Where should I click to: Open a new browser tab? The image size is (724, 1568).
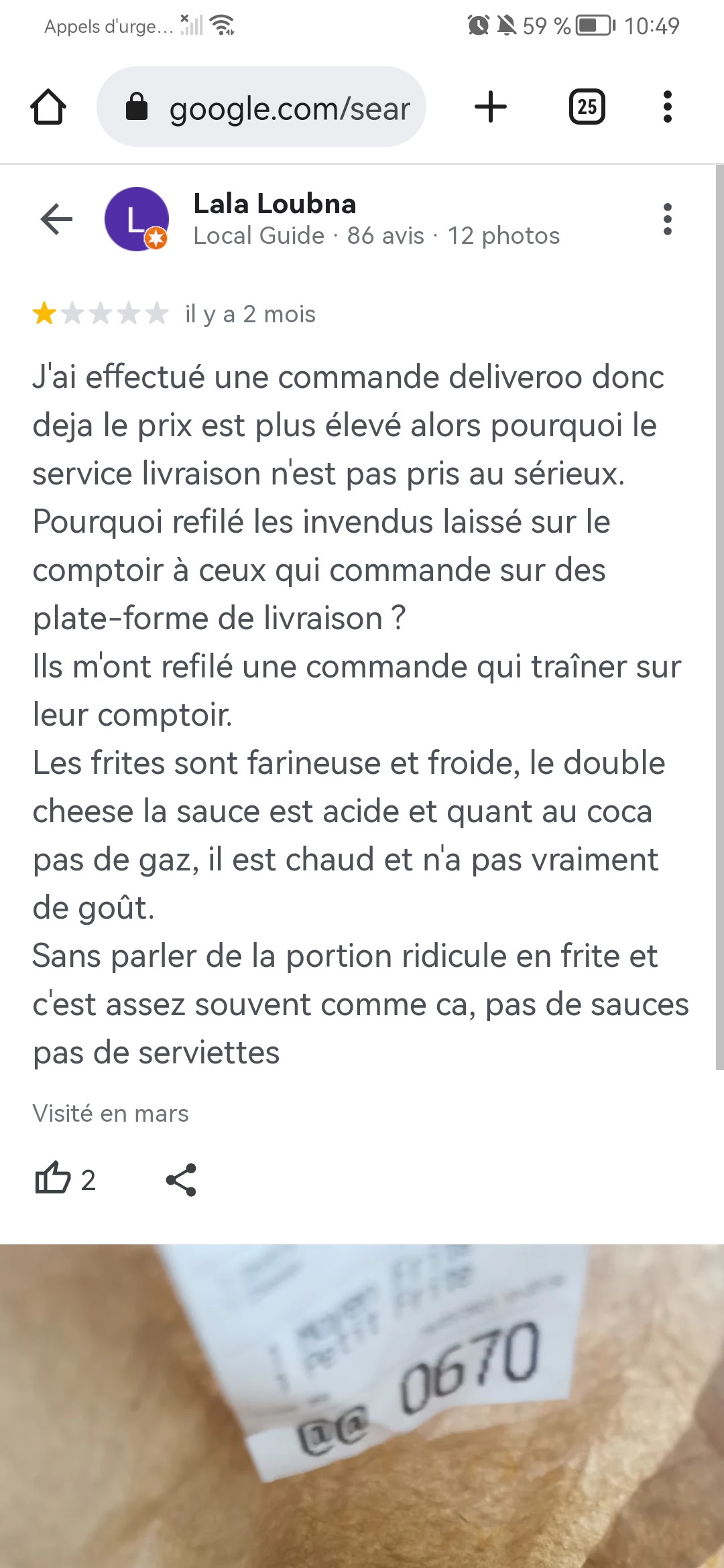tap(491, 107)
